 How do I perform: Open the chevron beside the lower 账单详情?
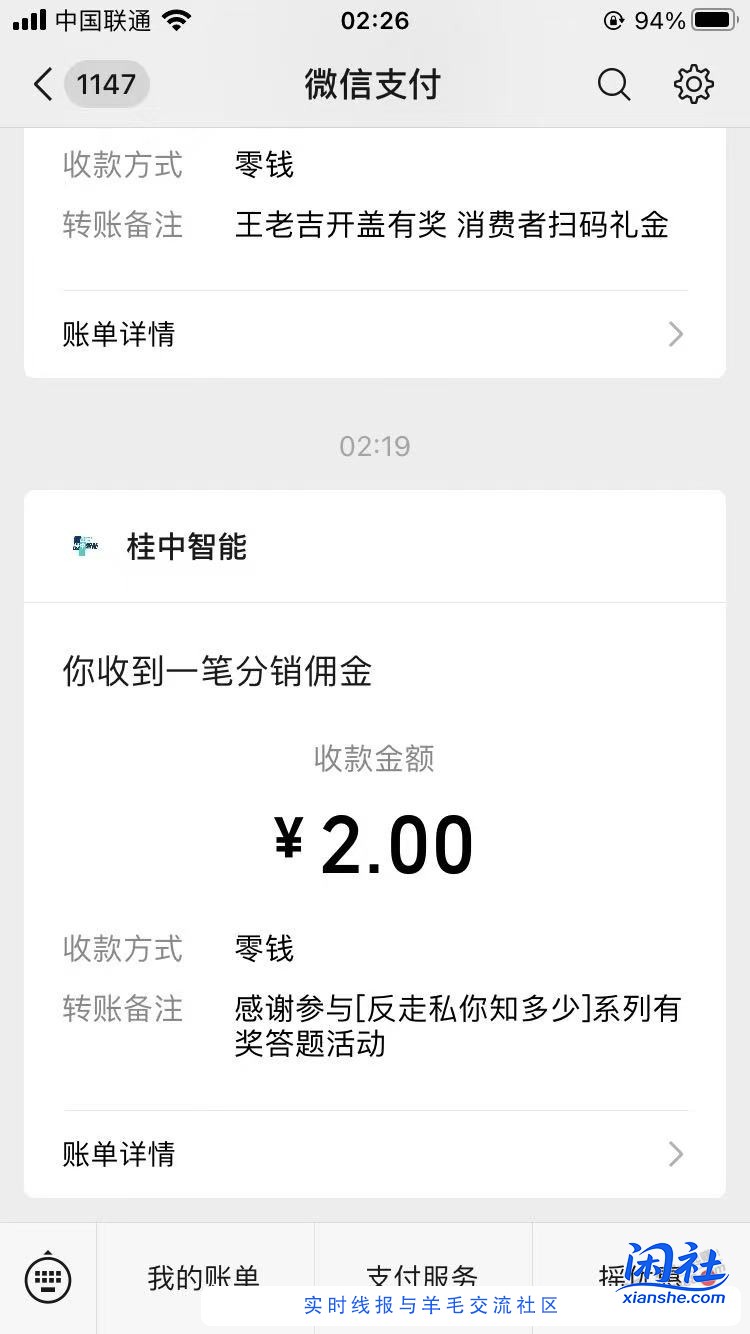(x=674, y=1155)
